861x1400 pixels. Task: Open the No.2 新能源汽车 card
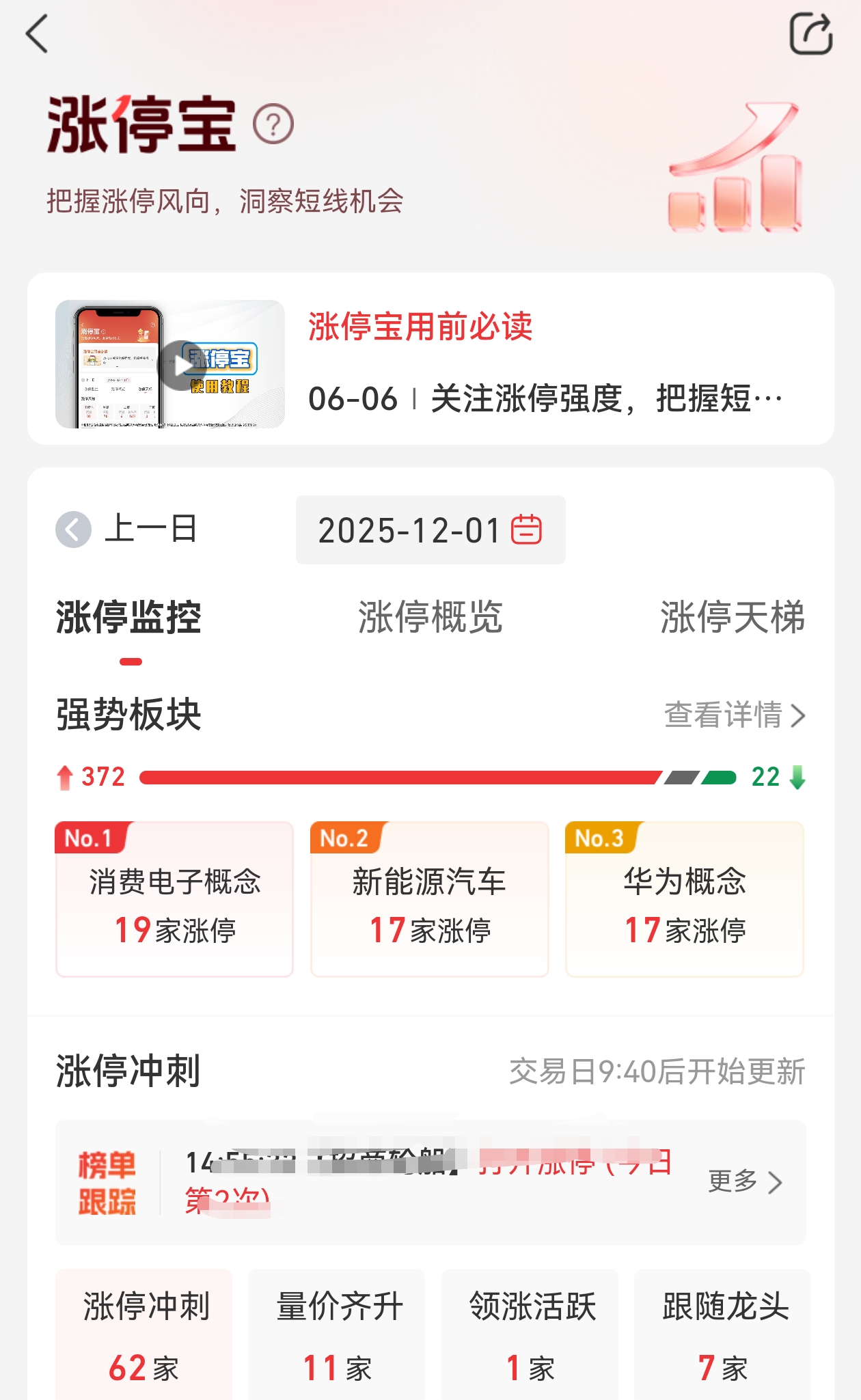(x=430, y=899)
